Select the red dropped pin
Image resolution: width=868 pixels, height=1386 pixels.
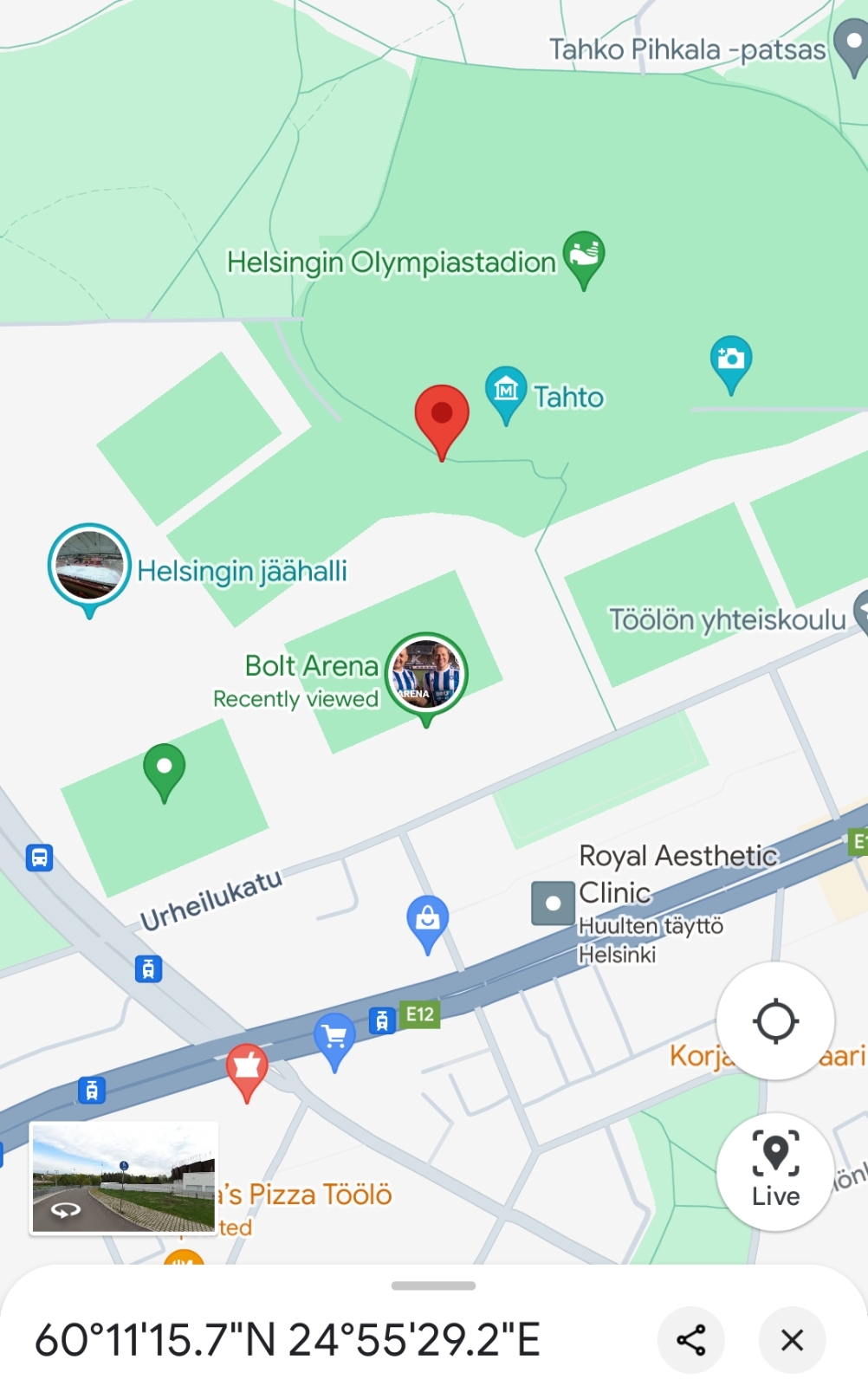pyautogui.click(x=442, y=417)
